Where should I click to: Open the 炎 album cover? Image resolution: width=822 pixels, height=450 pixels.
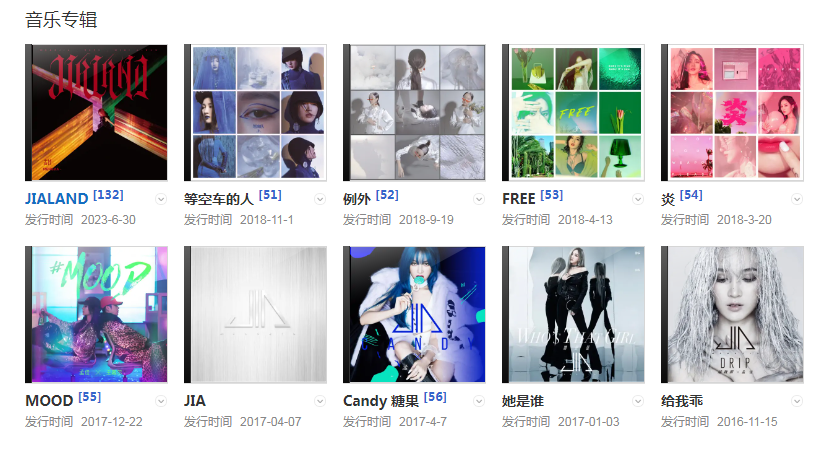point(733,112)
